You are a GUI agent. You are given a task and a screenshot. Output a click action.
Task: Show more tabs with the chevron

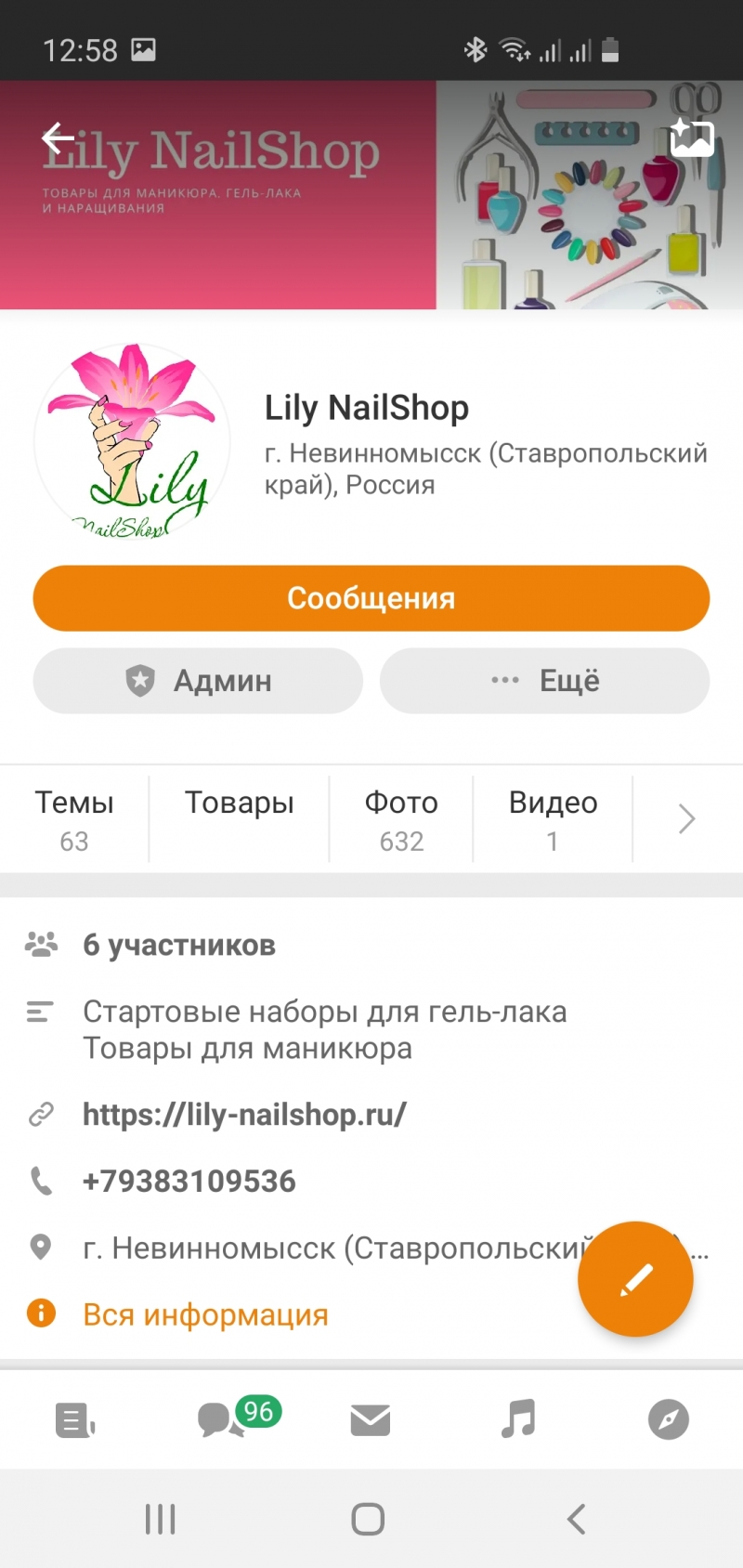[x=686, y=818]
